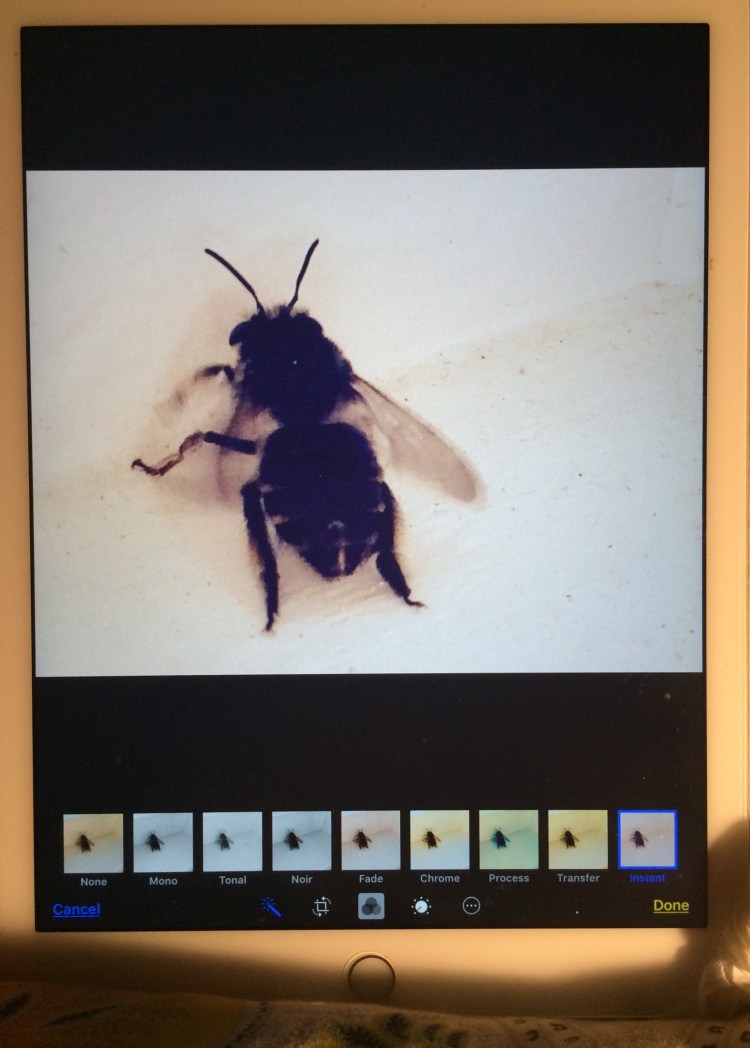Switch to the Chrome filter
Viewport: 750px width, 1048px height.
point(440,842)
